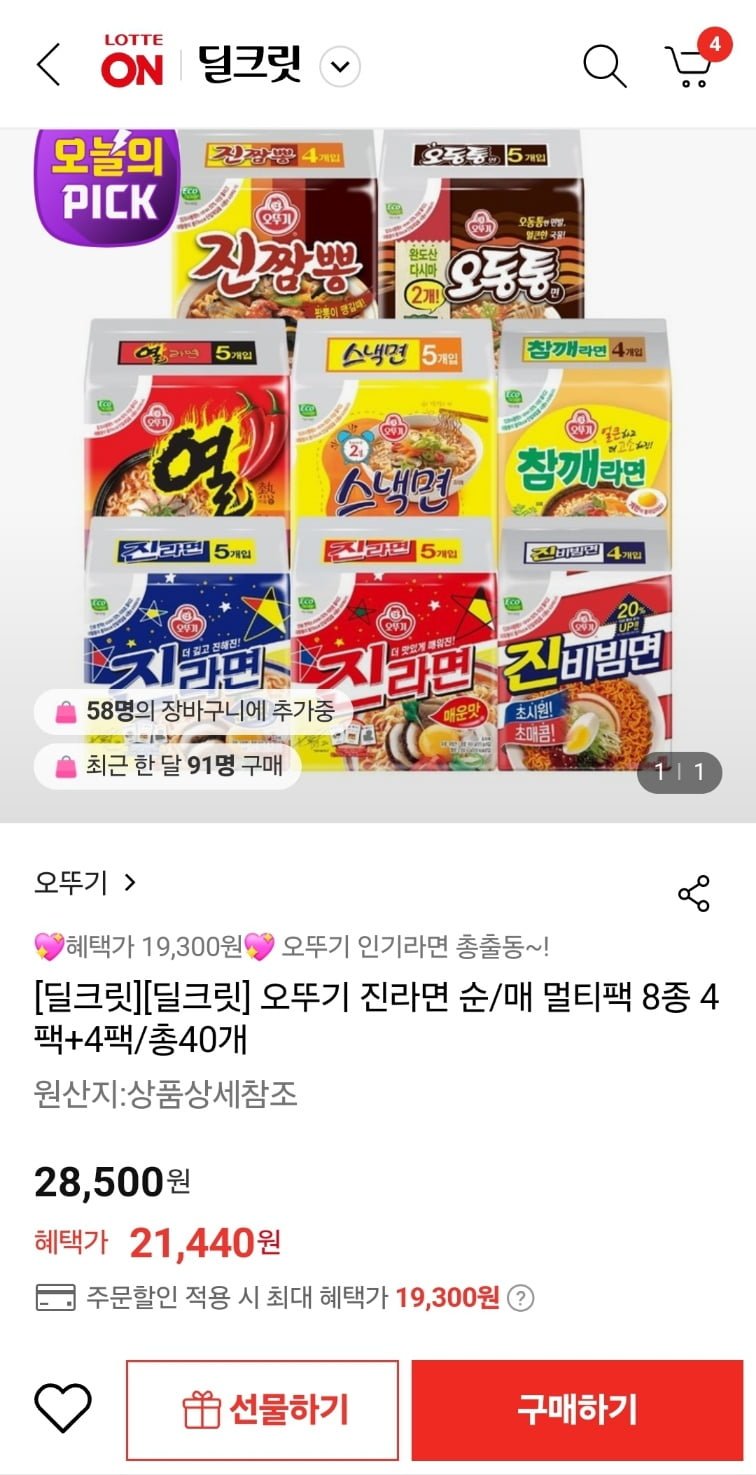Open product search
The width and height of the screenshot is (756, 1475).
[604, 66]
